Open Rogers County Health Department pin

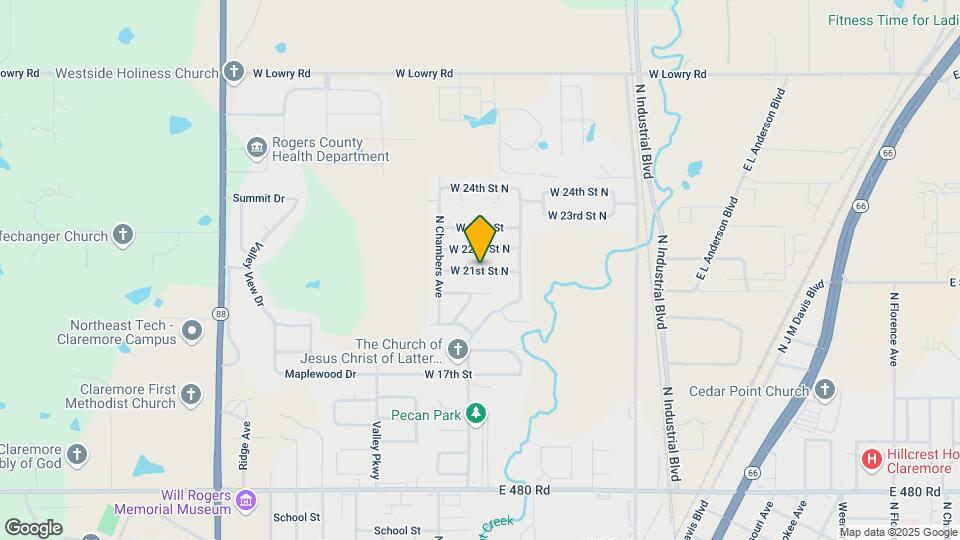[257, 149]
